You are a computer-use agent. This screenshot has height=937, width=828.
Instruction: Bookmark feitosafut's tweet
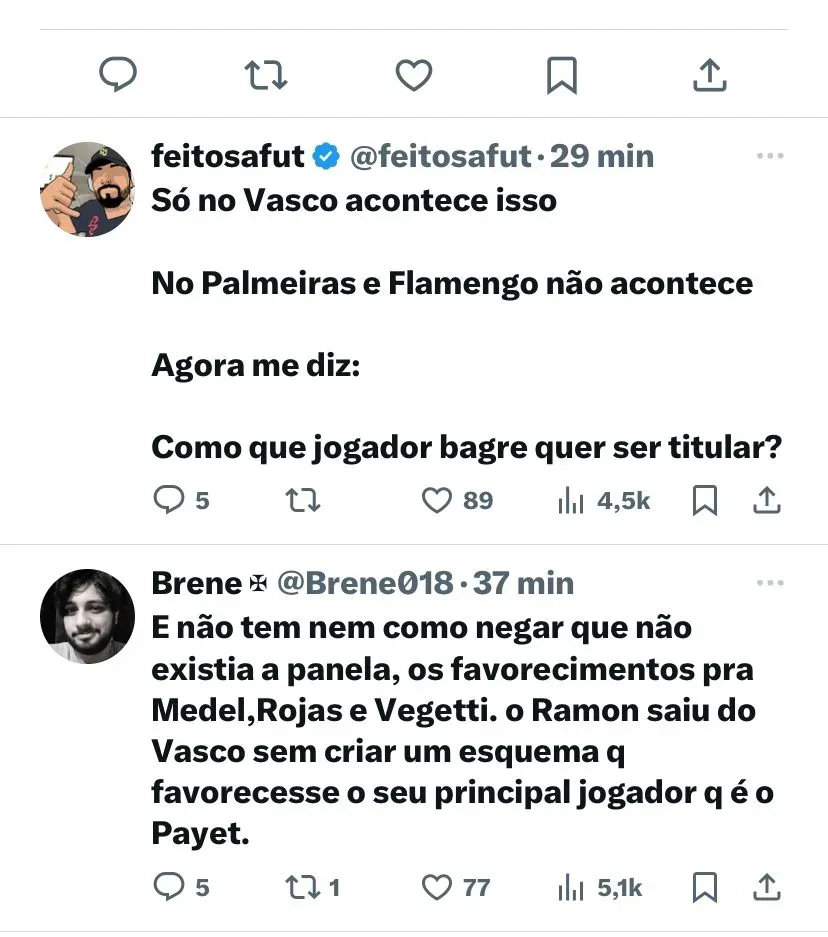click(705, 500)
